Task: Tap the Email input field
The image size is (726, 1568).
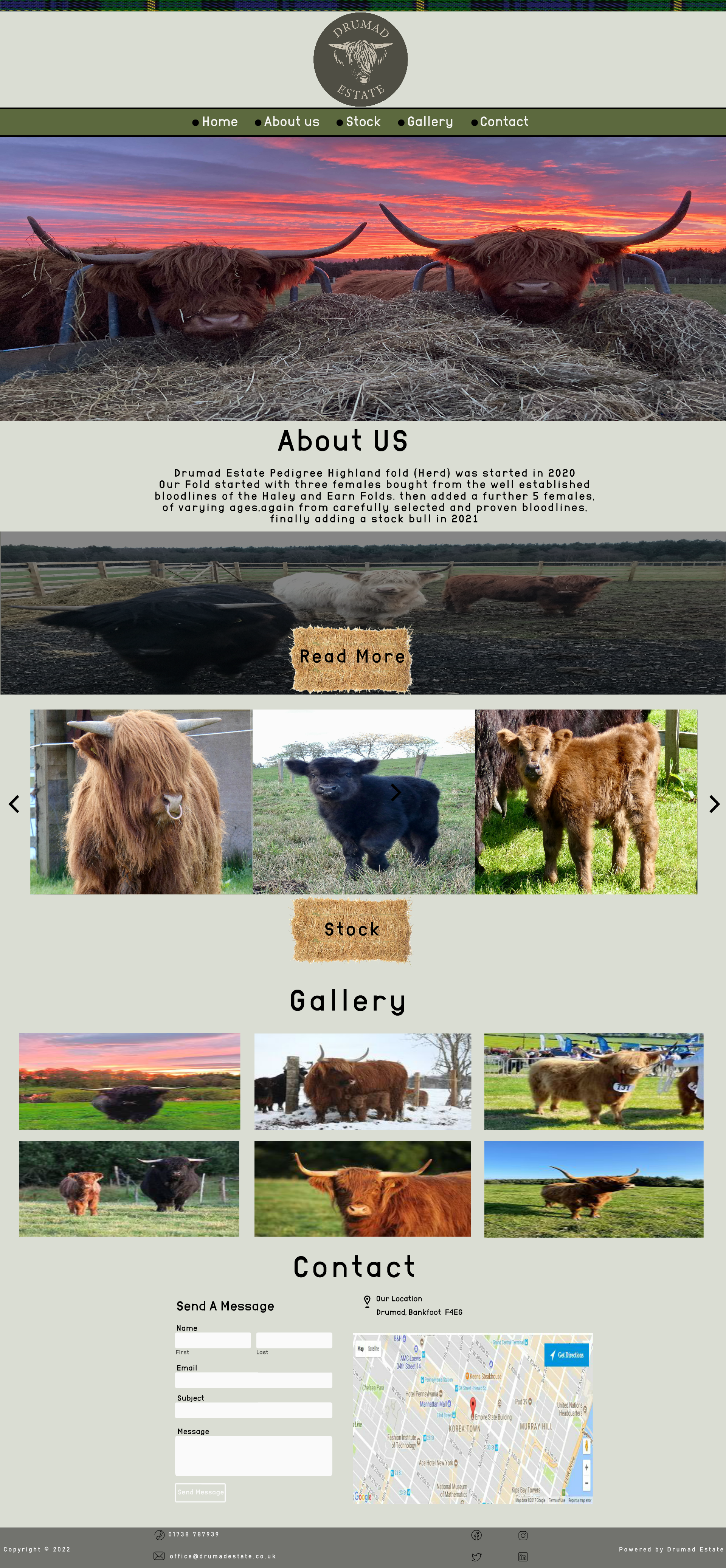Action: 253,1380
